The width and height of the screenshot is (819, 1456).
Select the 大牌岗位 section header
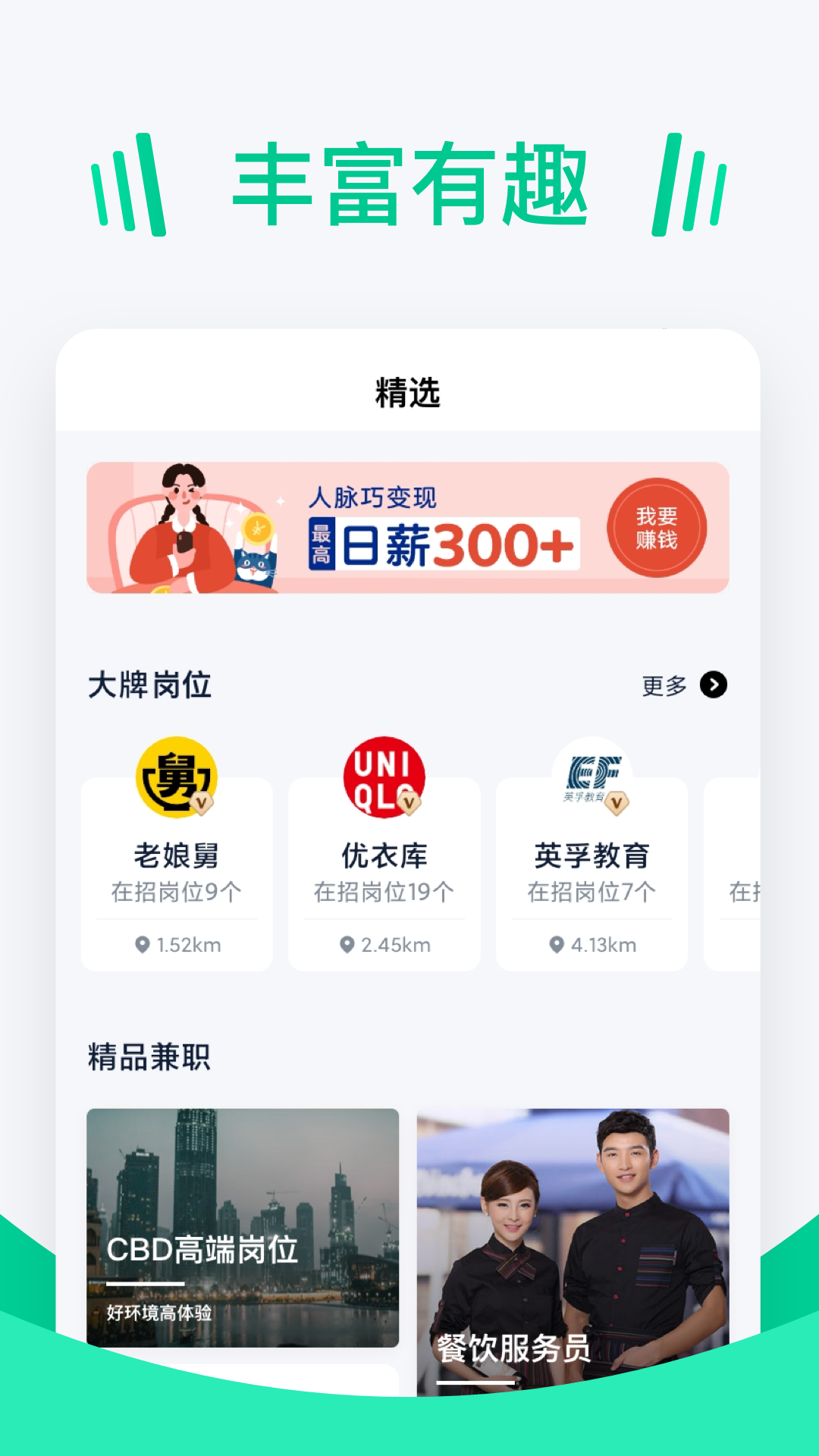149,684
